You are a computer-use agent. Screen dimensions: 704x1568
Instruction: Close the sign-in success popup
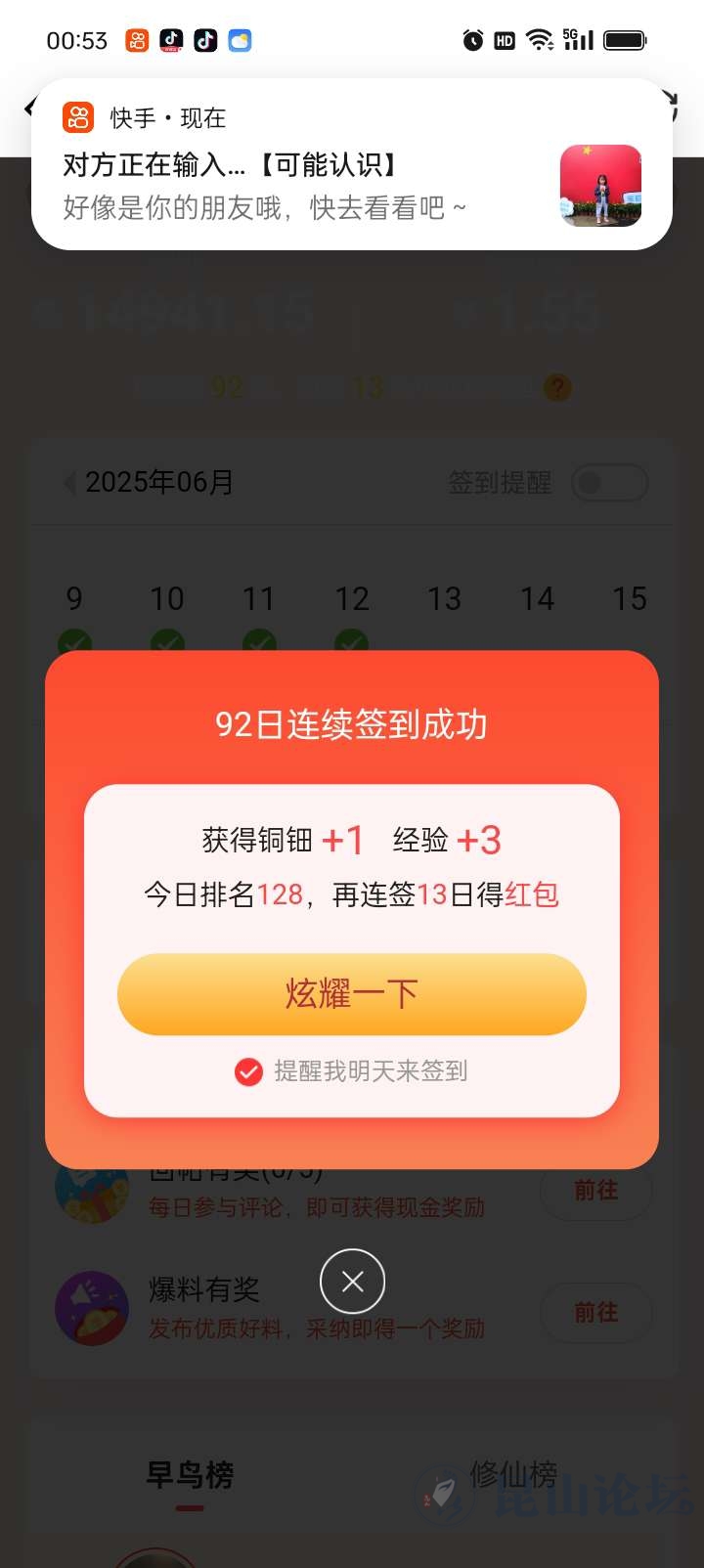pyautogui.click(x=352, y=1282)
